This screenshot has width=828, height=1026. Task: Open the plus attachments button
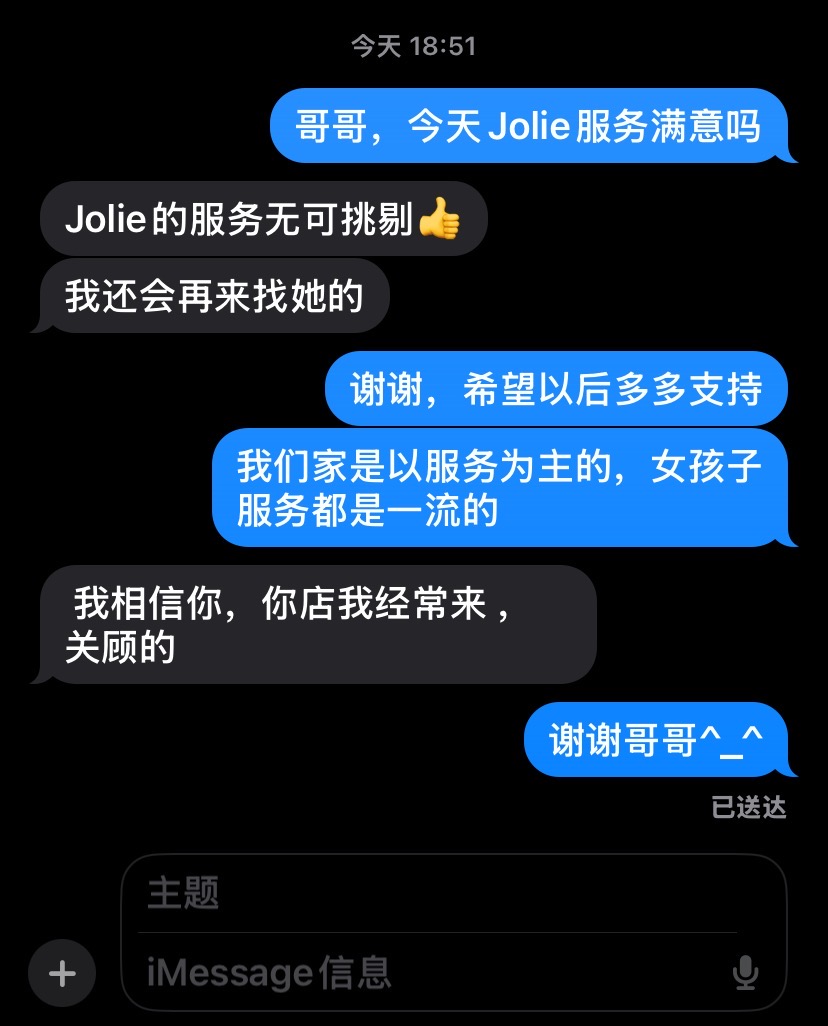point(62,973)
